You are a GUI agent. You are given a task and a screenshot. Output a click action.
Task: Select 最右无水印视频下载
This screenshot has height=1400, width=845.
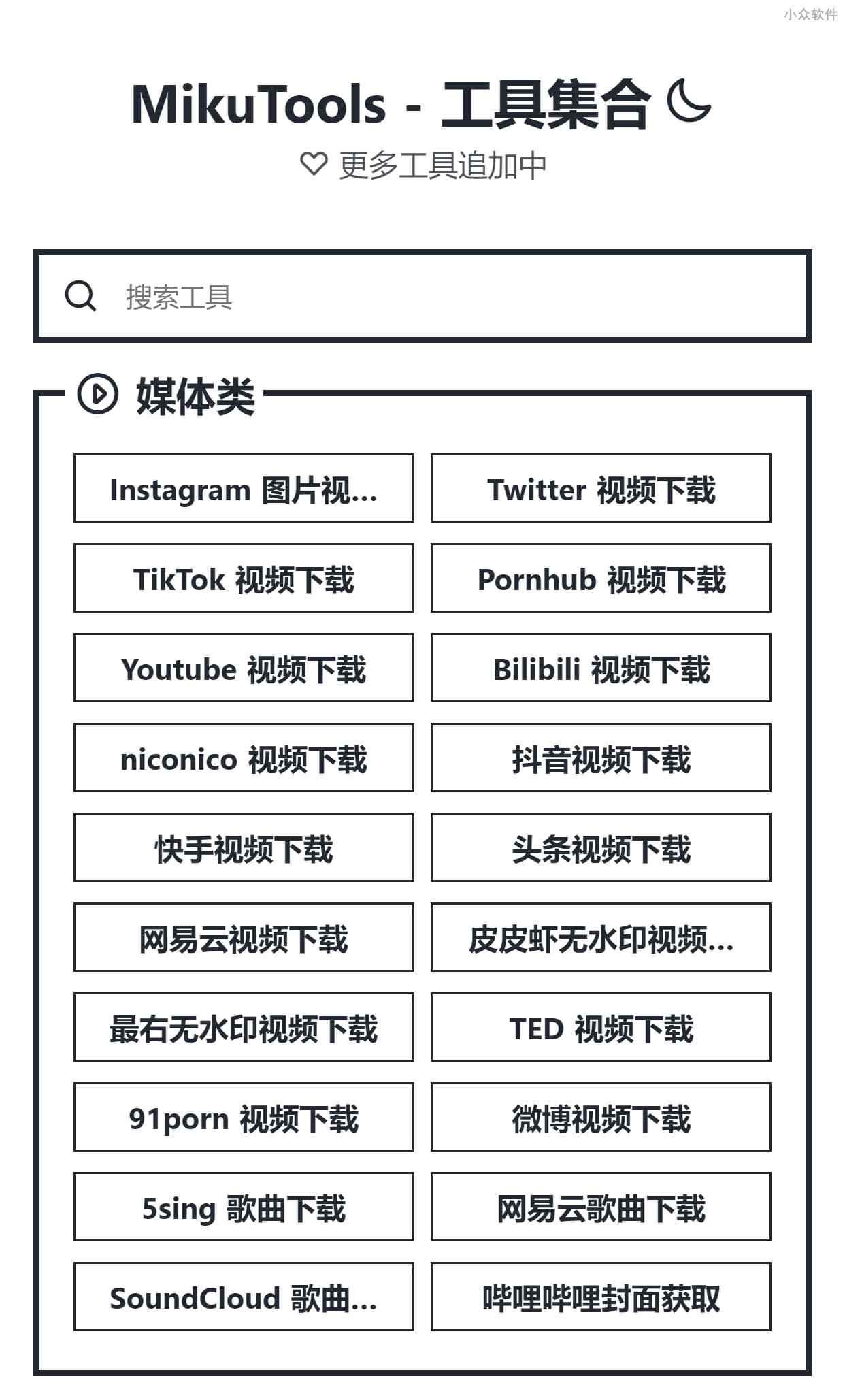tap(243, 1028)
